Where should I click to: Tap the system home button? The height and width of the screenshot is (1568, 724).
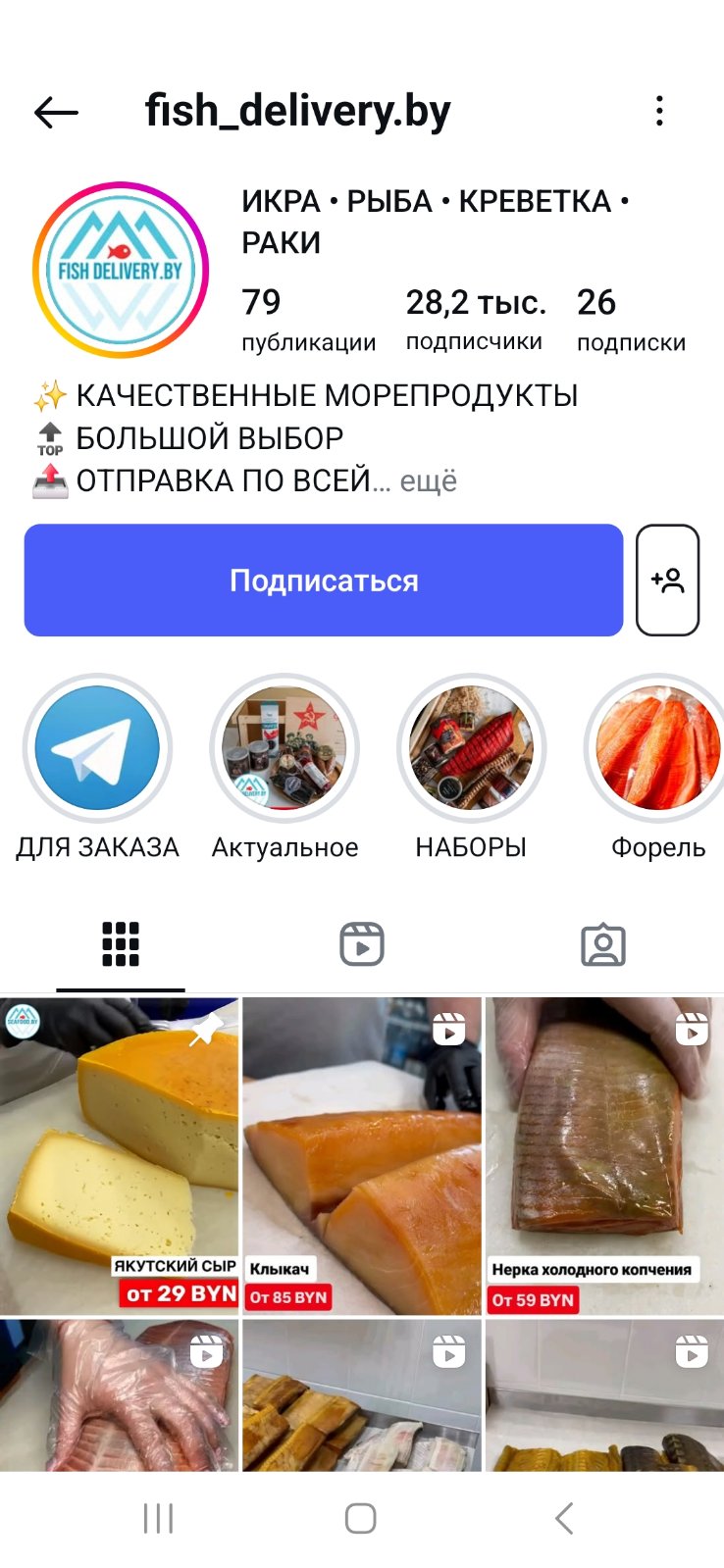click(x=360, y=1518)
